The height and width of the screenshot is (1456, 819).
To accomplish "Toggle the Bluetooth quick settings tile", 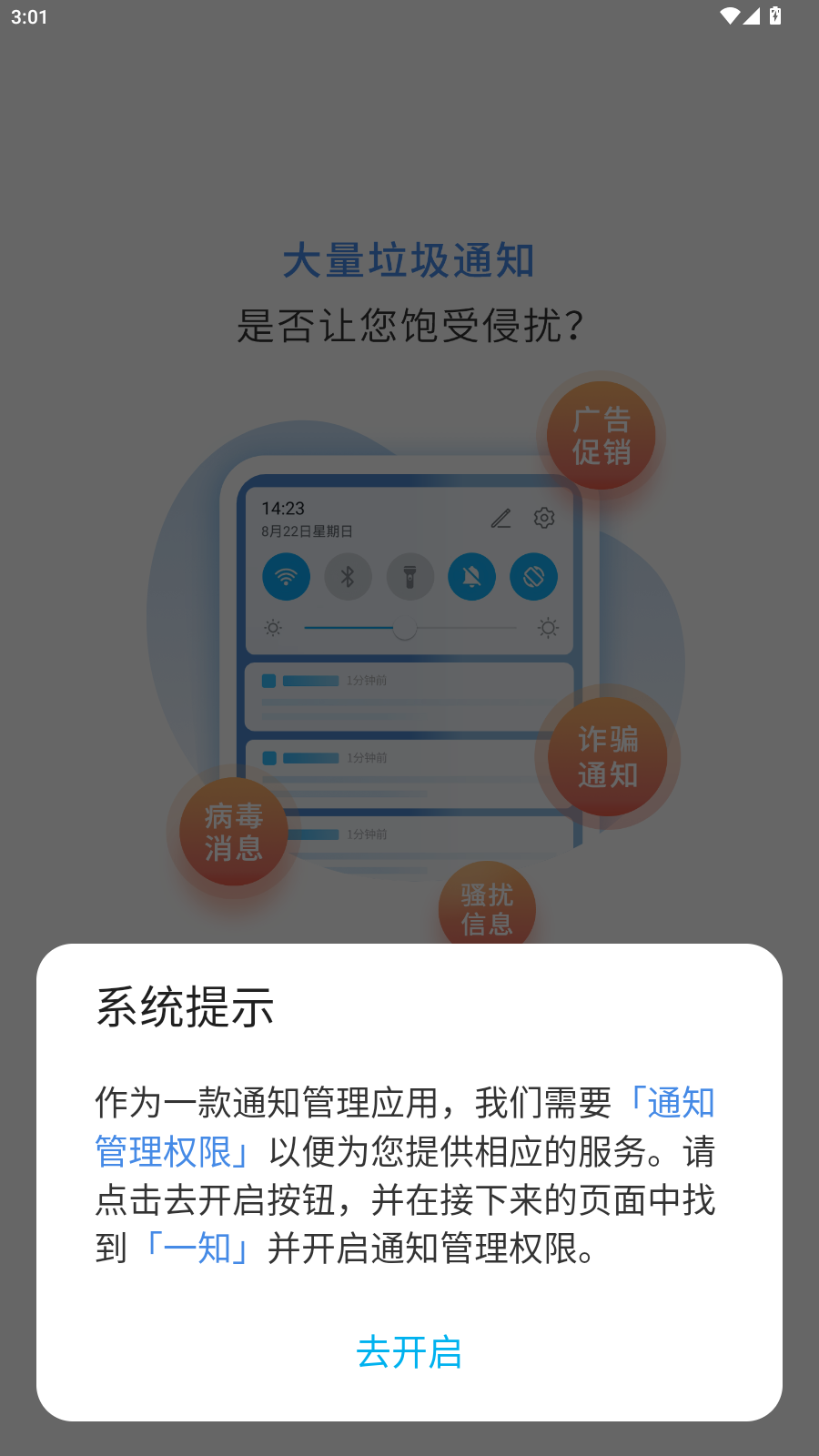I will [x=348, y=576].
